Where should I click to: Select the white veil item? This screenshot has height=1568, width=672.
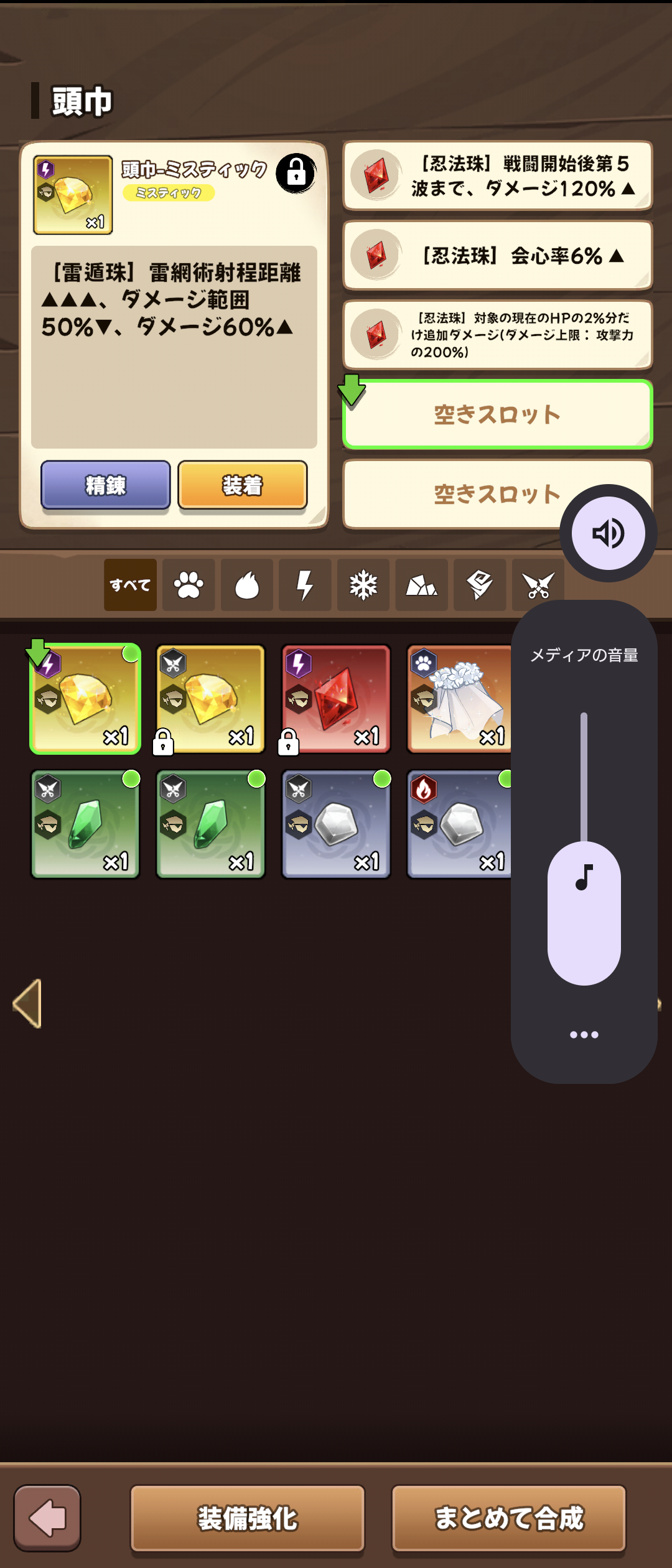click(x=459, y=699)
